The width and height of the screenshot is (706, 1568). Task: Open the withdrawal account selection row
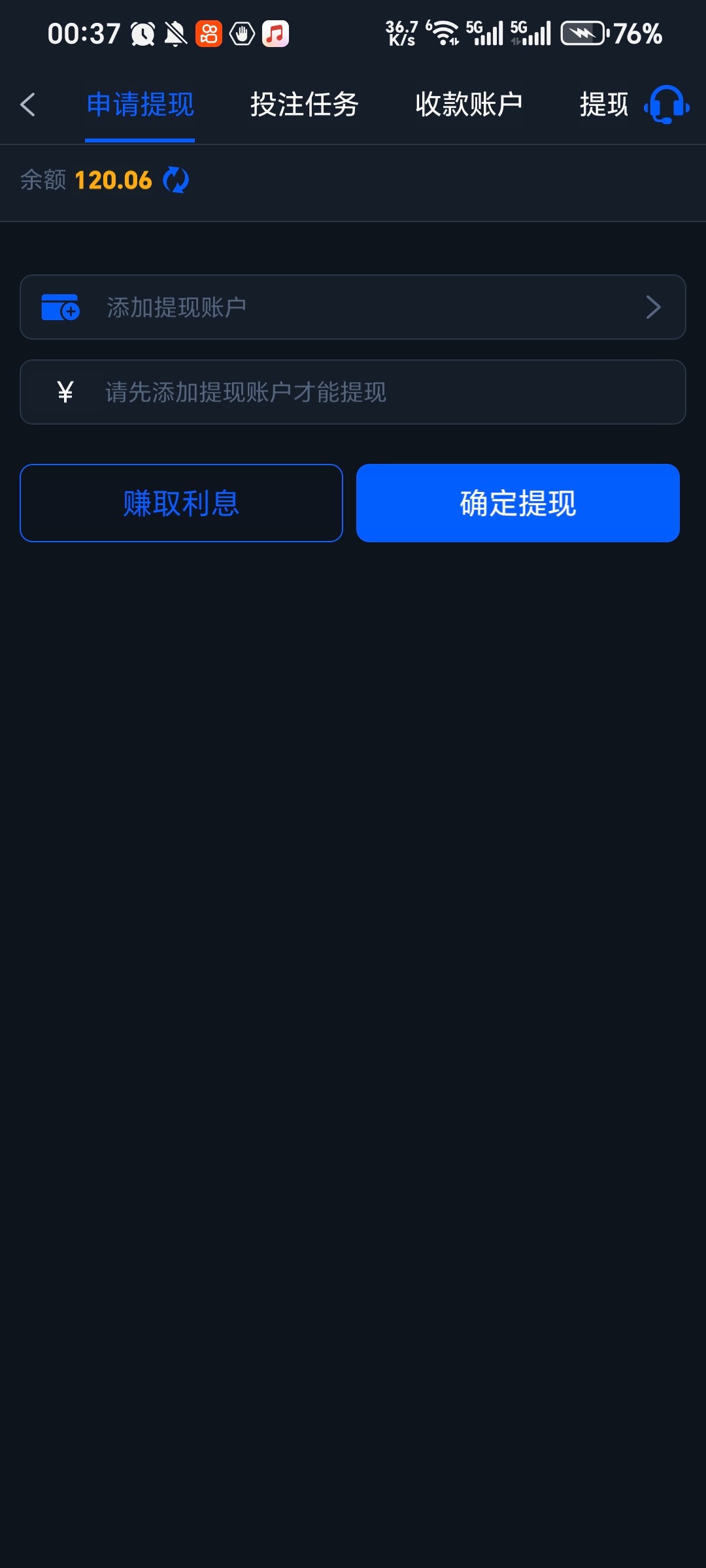point(353,307)
